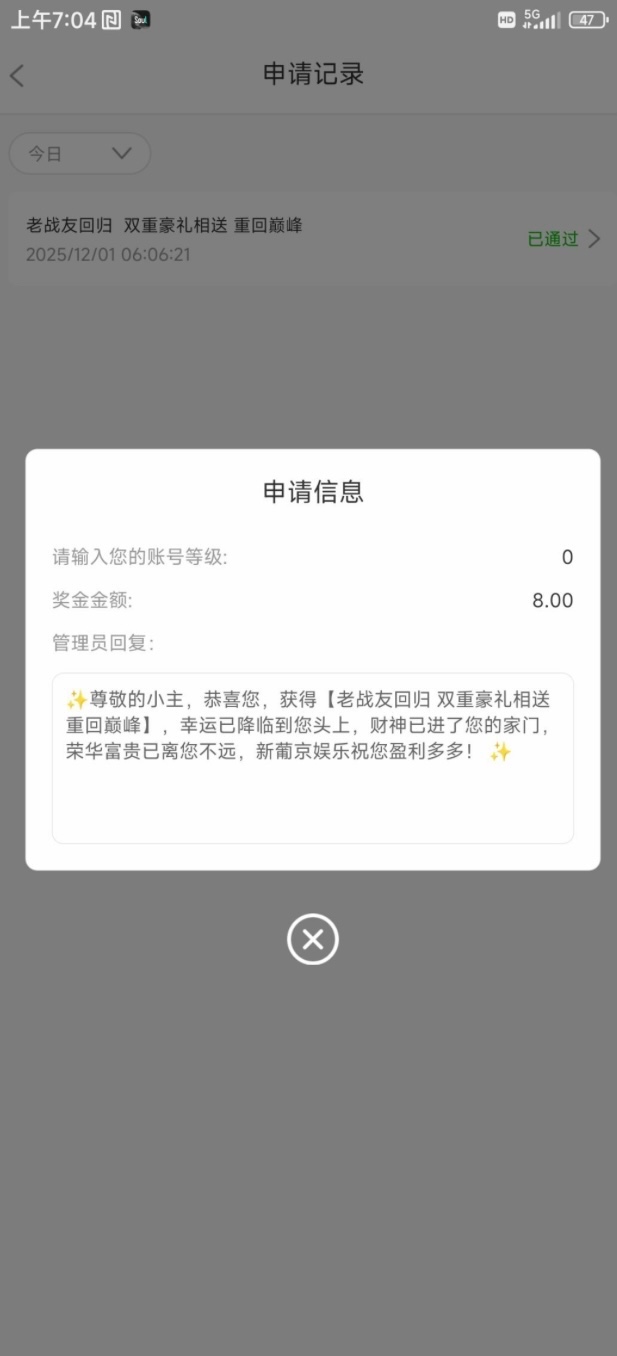Close the 申请信息 dialog
Viewport: 617px width, 1356px height.
coord(312,939)
